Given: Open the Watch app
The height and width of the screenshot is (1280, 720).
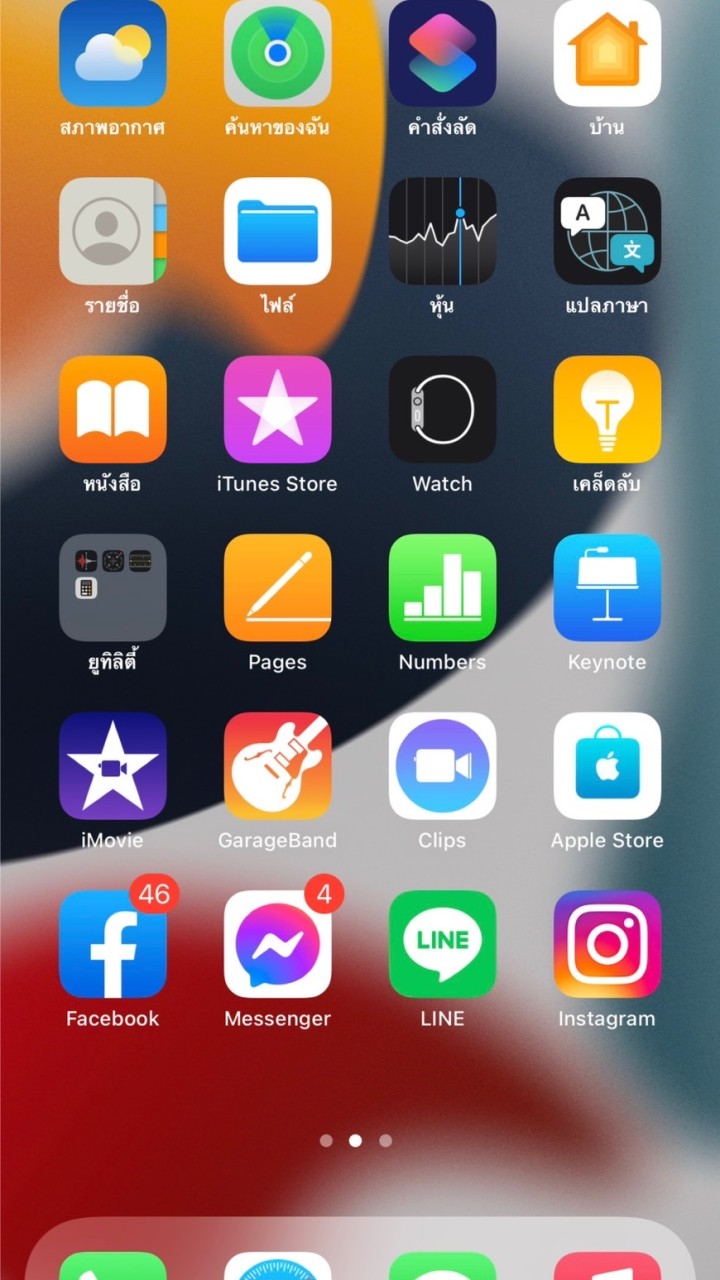Looking at the screenshot, I should [442, 409].
